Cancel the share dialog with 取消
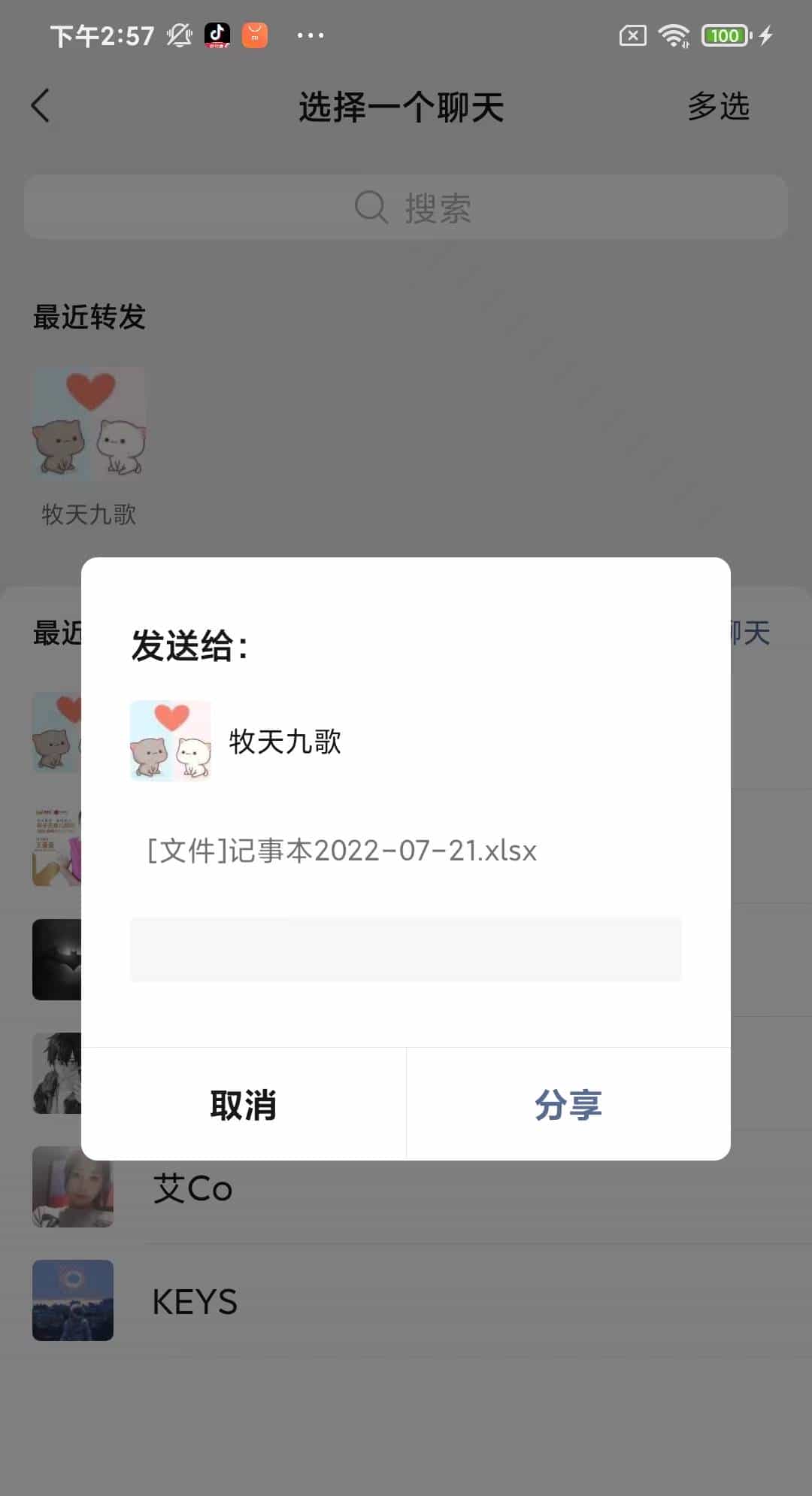Screen dimensions: 812x1496 (244, 1104)
